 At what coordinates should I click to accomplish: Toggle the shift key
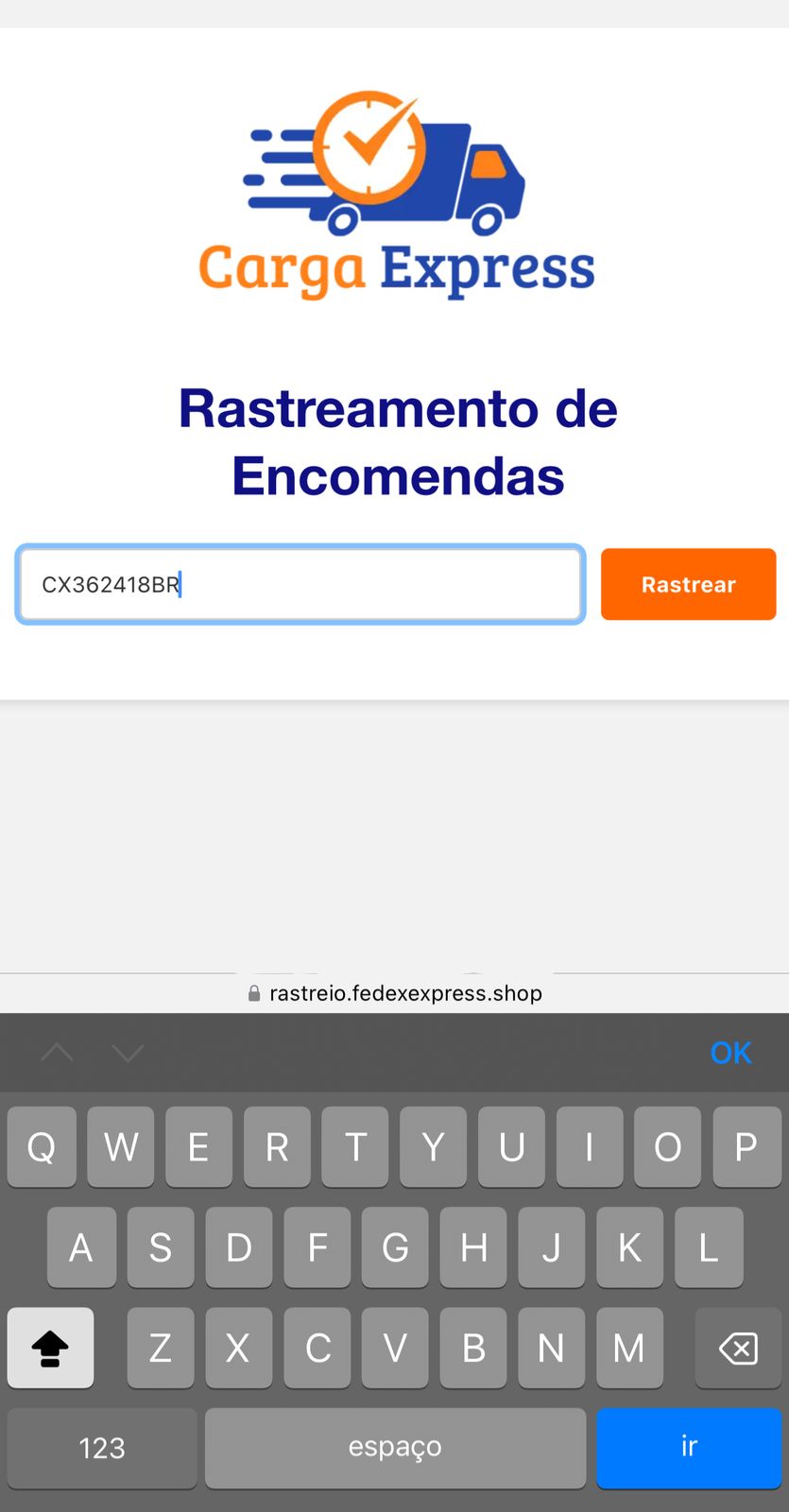(50, 1349)
